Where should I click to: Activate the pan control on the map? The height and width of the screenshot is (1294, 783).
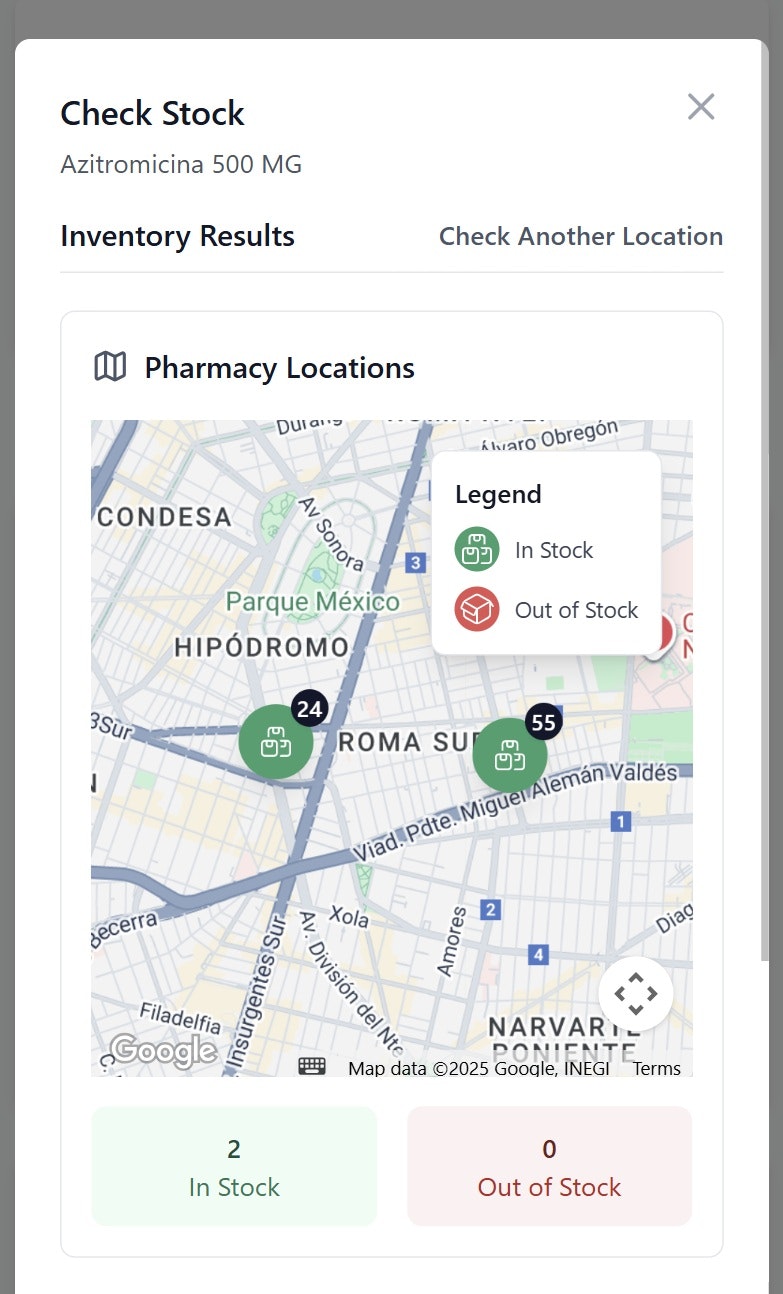point(636,993)
